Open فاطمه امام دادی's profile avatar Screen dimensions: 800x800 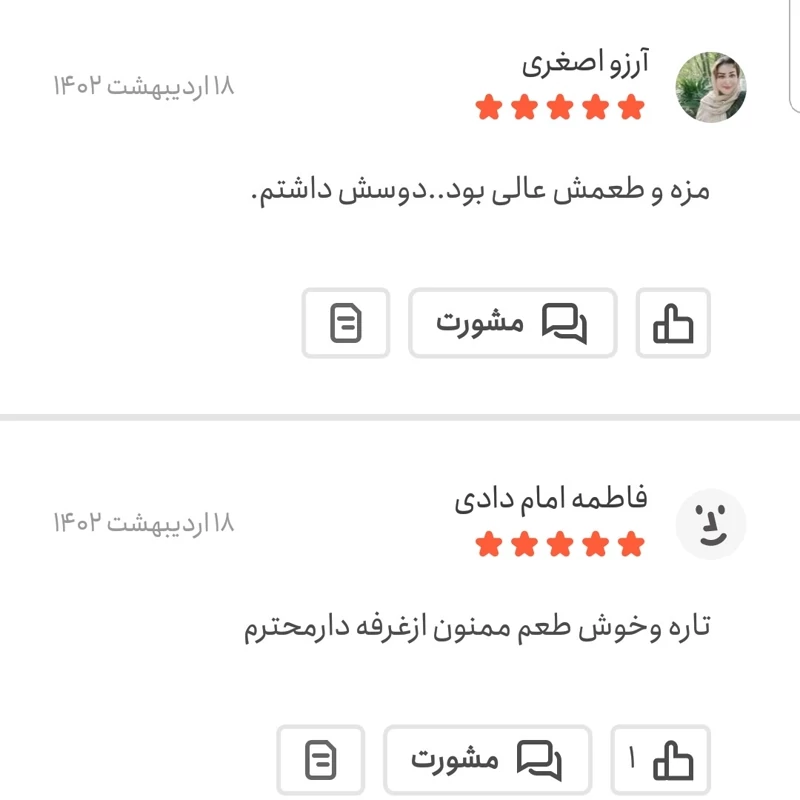pyautogui.click(x=712, y=524)
